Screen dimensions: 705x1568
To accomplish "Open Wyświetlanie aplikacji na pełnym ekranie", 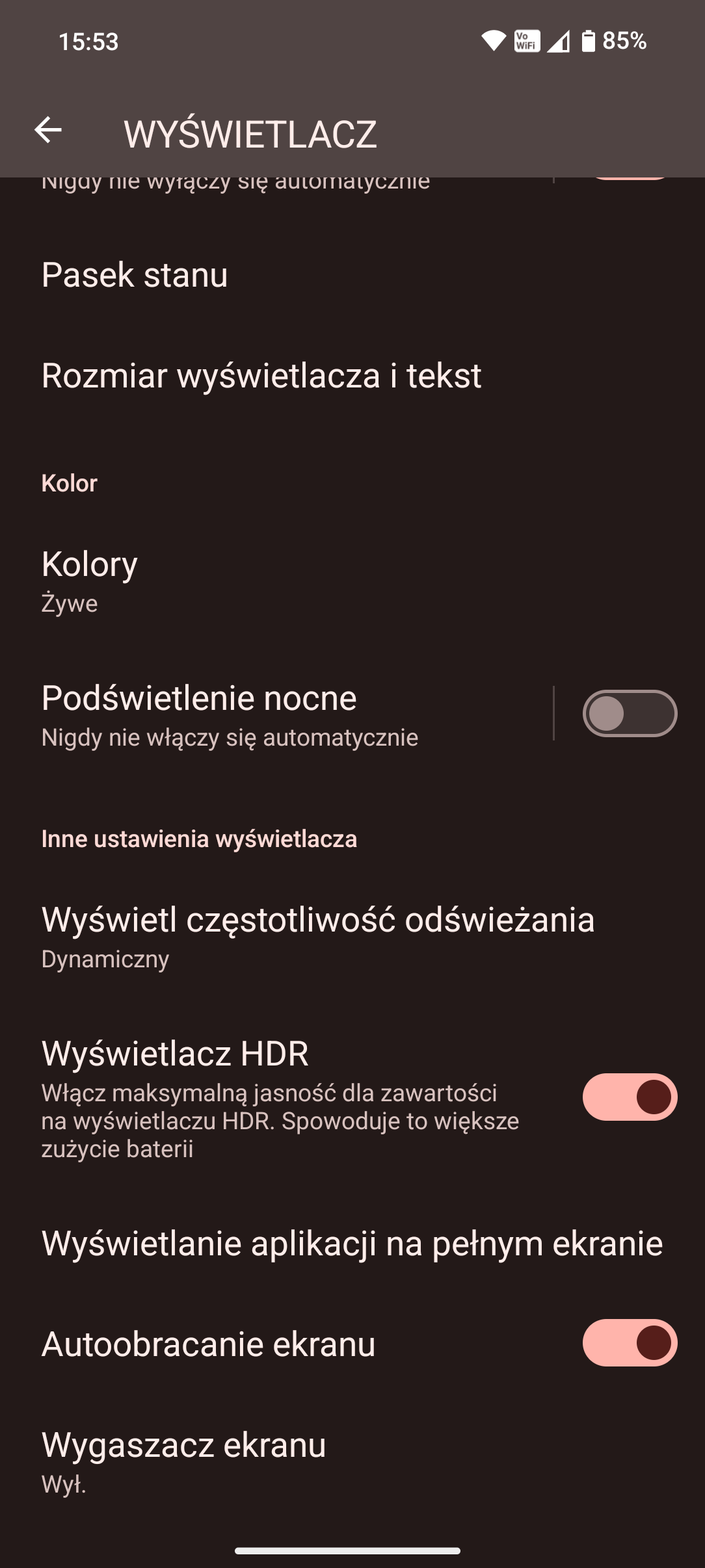I will 352,1243.
